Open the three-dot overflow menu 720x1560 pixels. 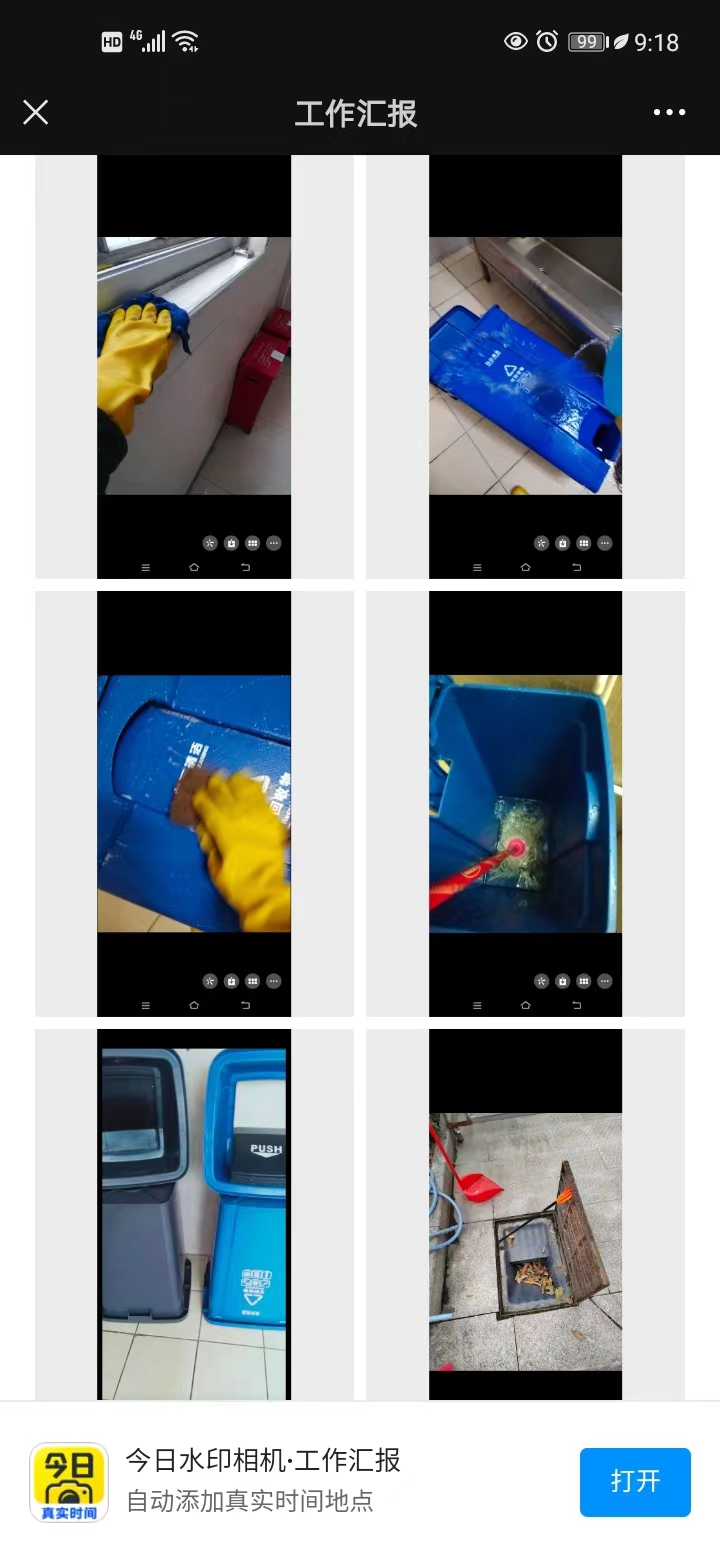click(x=669, y=112)
